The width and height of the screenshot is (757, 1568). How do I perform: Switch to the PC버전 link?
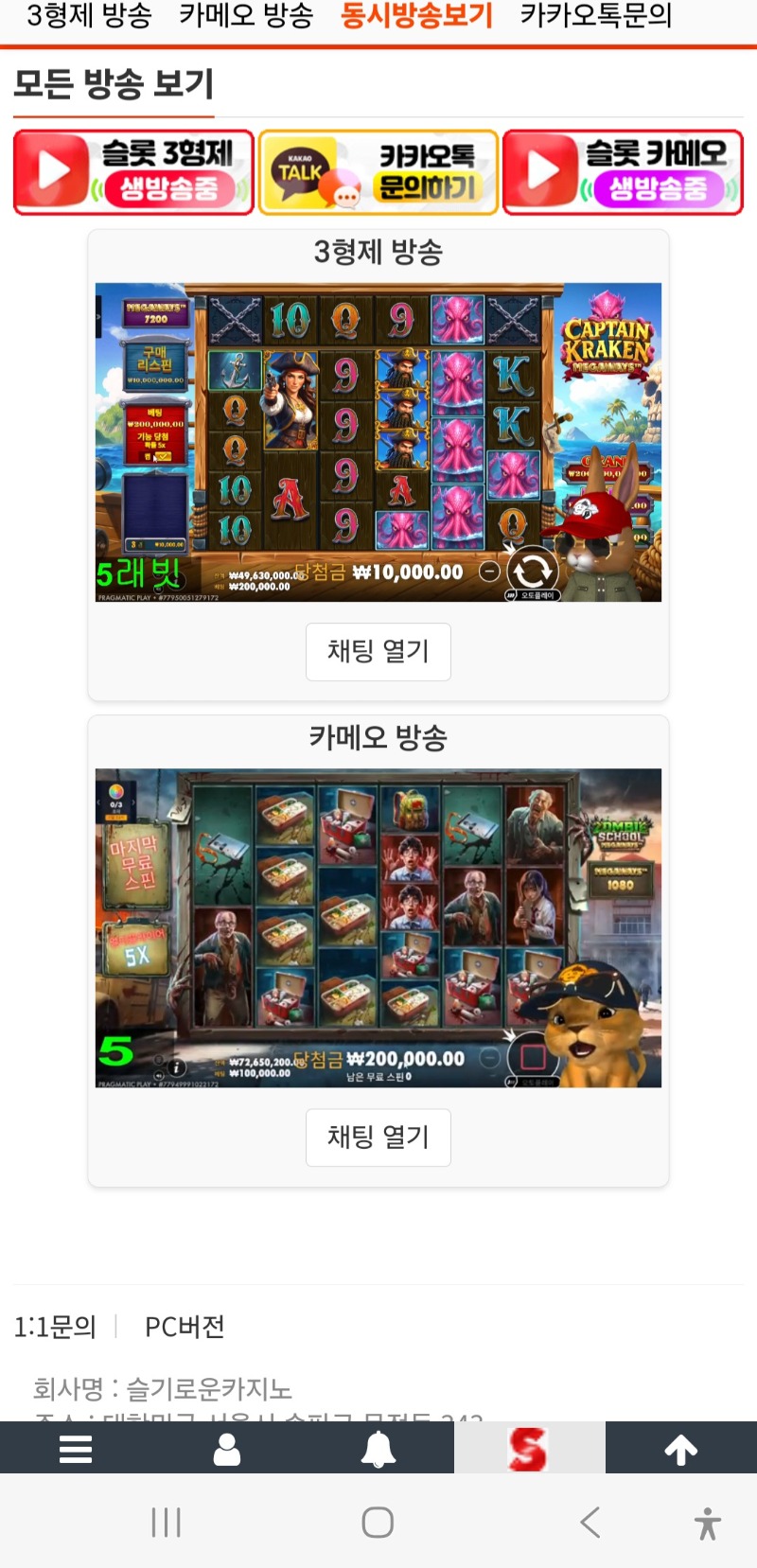pyautogui.click(x=185, y=1327)
